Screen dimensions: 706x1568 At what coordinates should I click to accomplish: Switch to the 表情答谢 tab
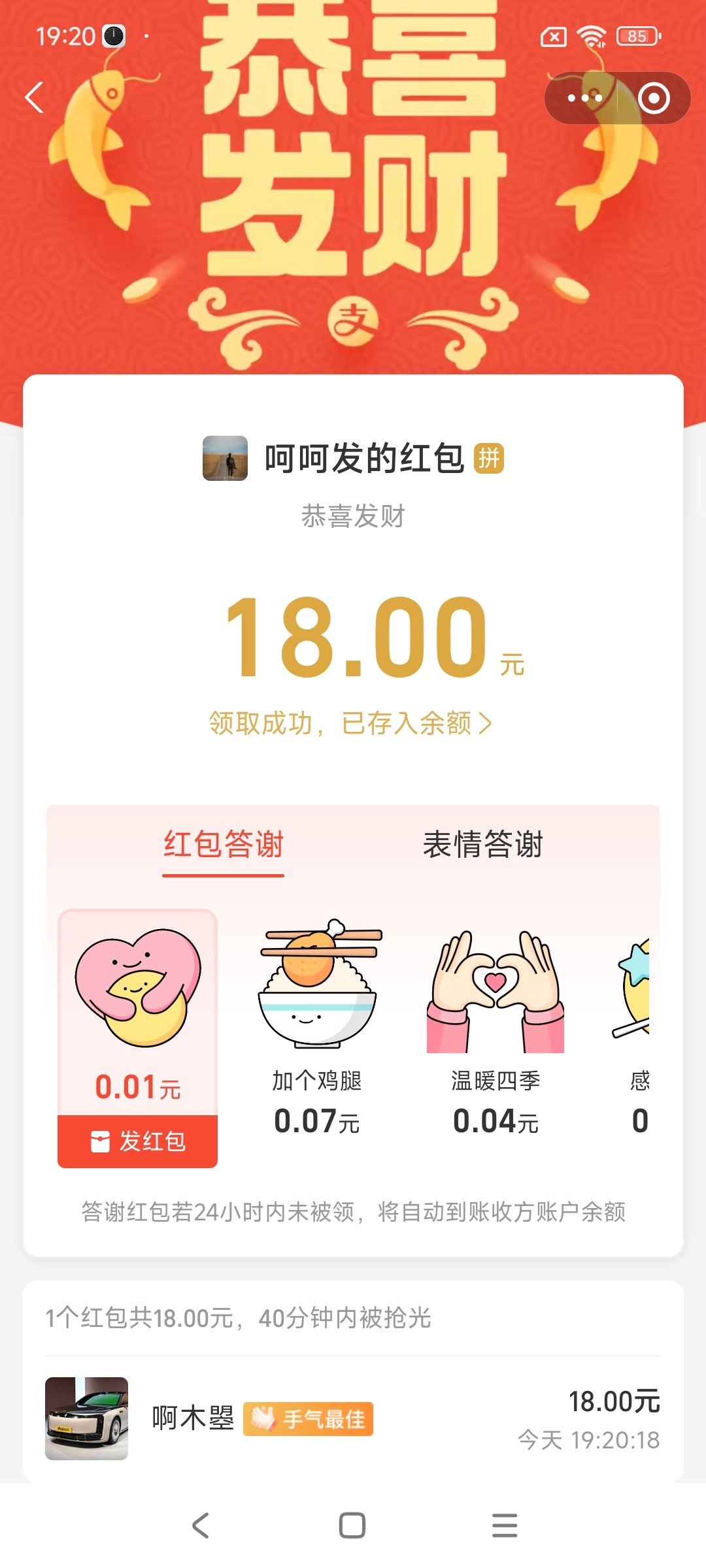click(482, 844)
